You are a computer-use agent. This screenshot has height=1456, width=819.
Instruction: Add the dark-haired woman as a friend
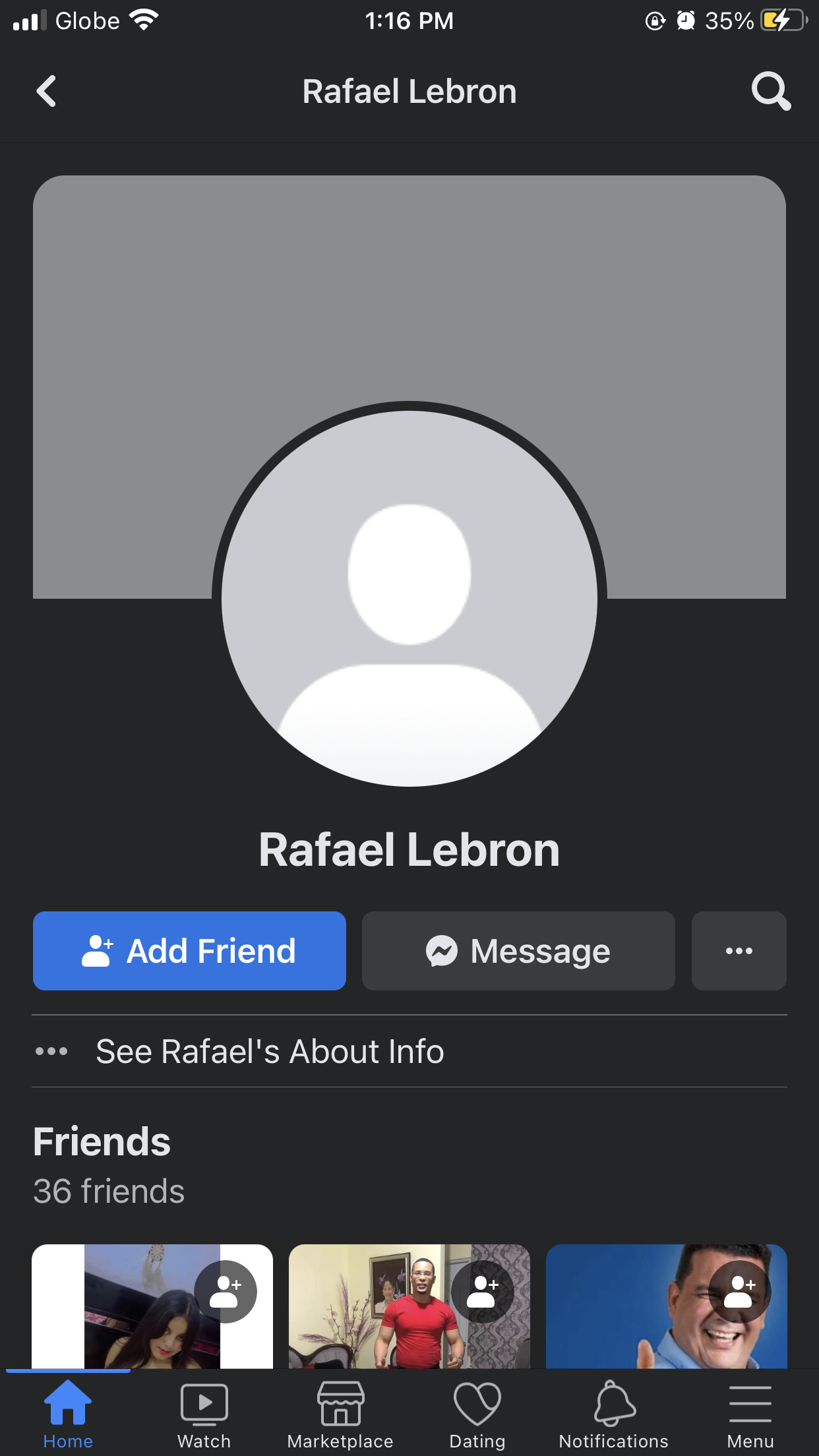[x=225, y=1292]
